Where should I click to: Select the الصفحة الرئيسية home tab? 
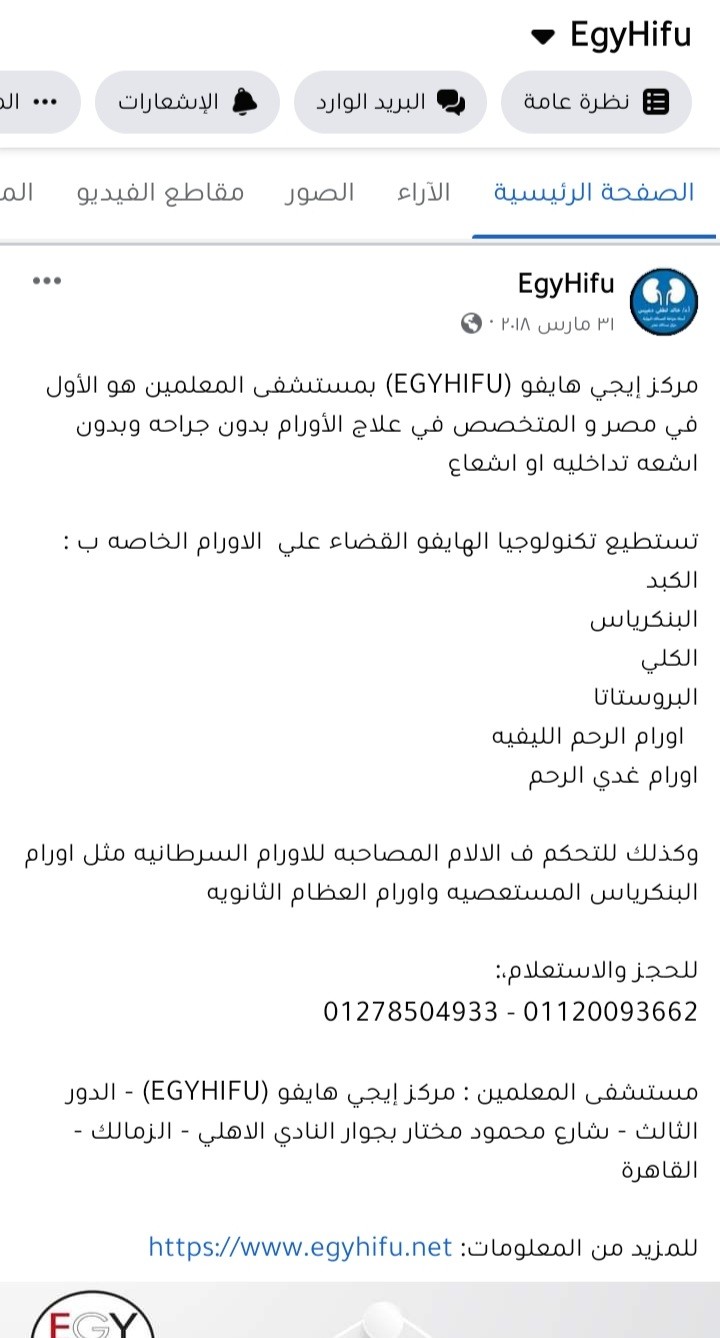coord(594,193)
